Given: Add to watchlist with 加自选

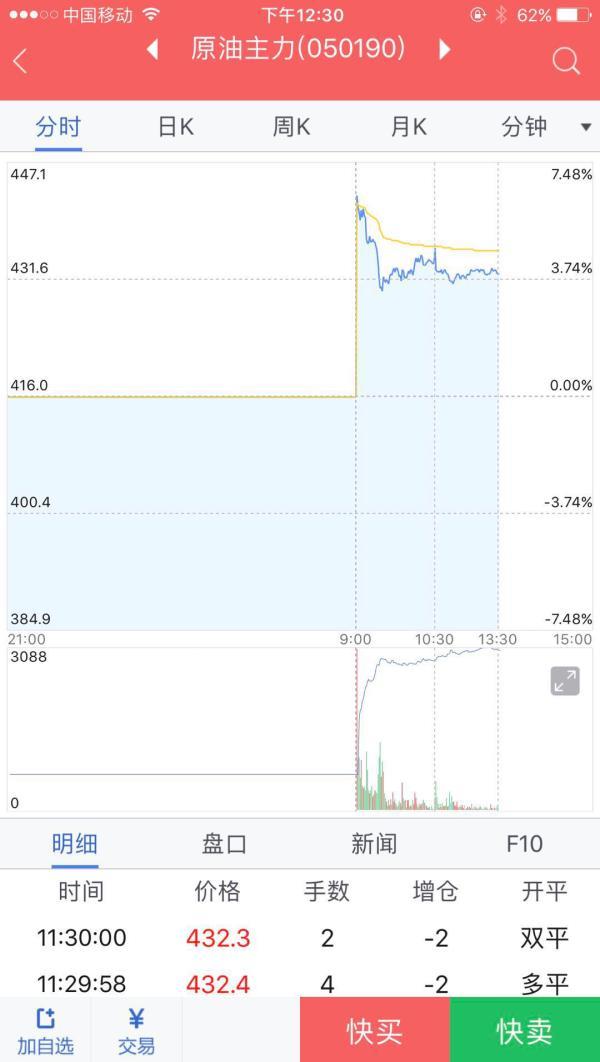Looking at the screenshot, I should click(45, 1031).
